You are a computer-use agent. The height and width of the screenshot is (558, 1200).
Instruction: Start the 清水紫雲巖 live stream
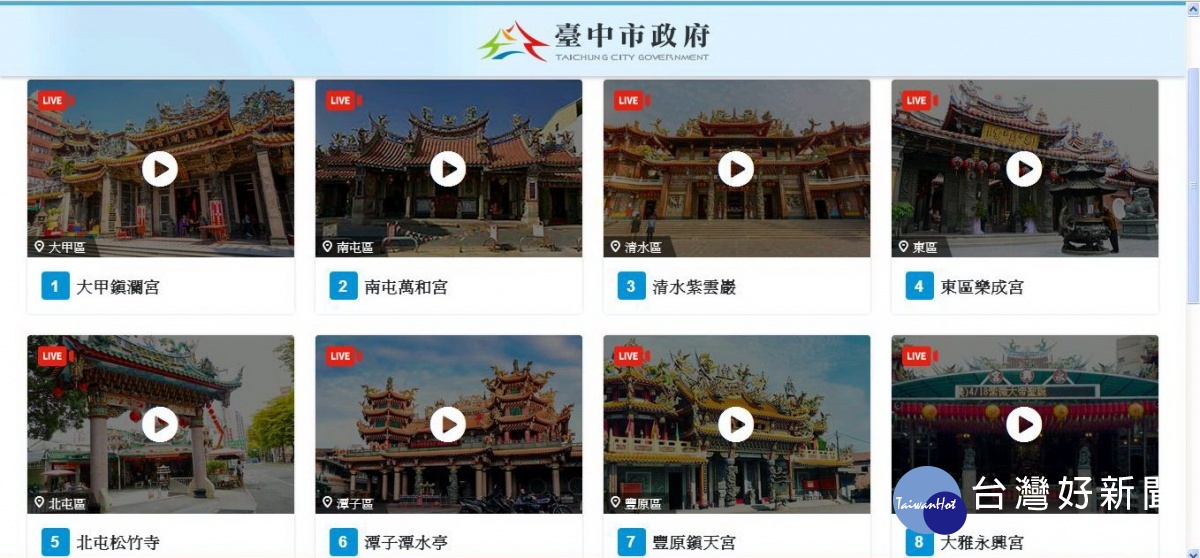[x=736, y=169]
